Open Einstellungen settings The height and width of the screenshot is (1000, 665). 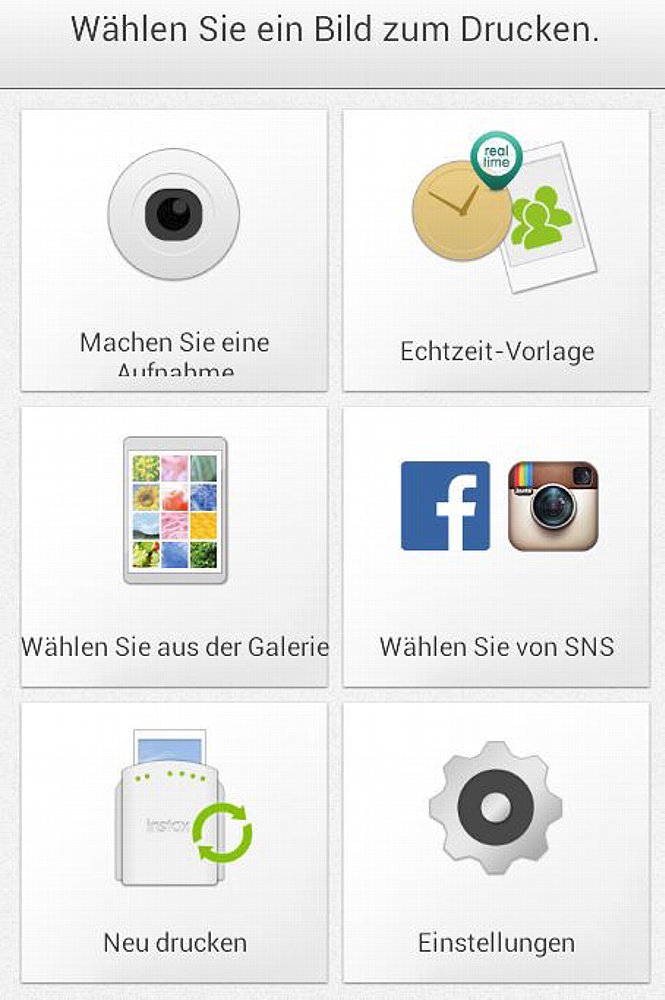click(x=496, y=842)
